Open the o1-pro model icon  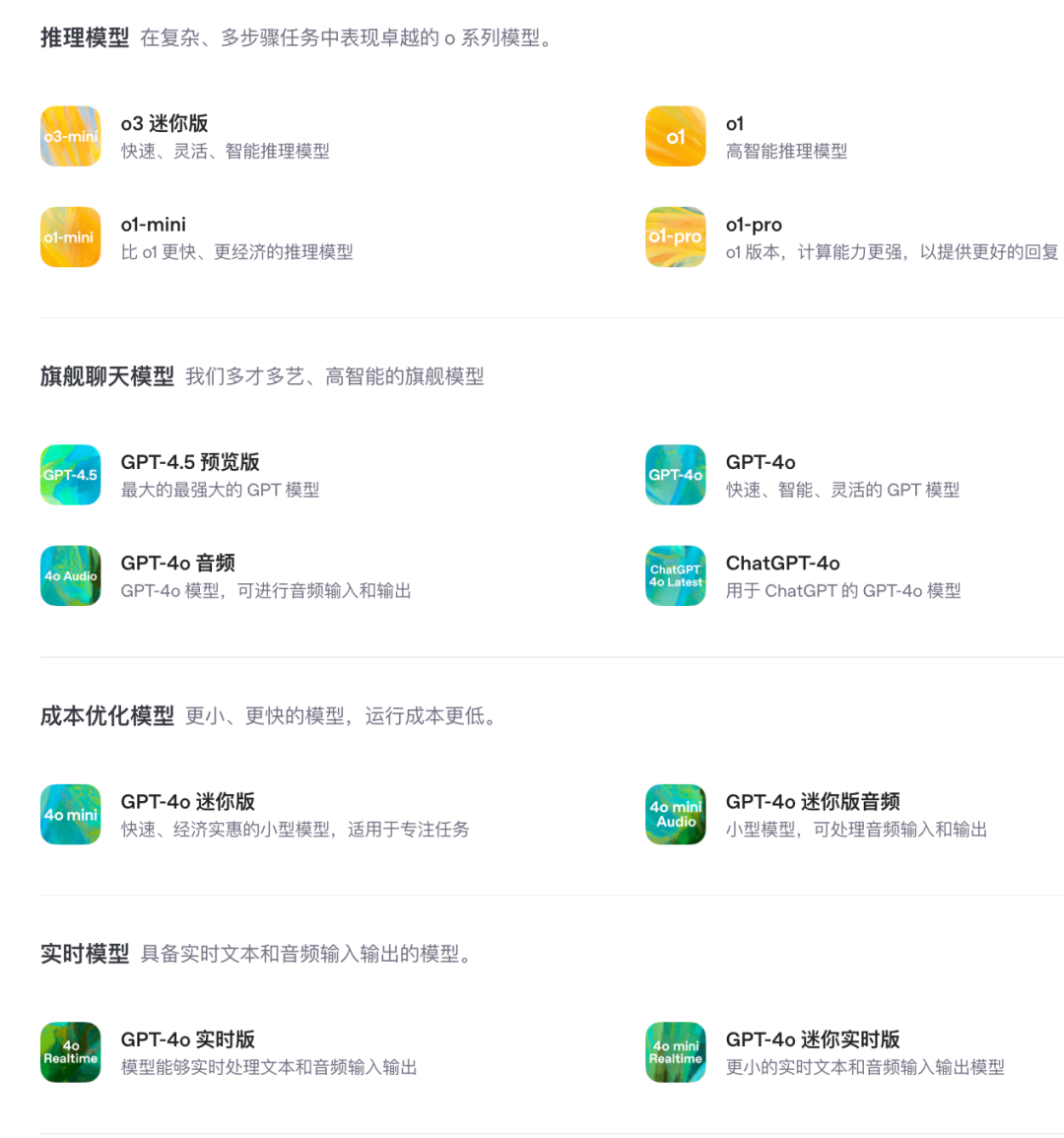click(x=675, y=236)
